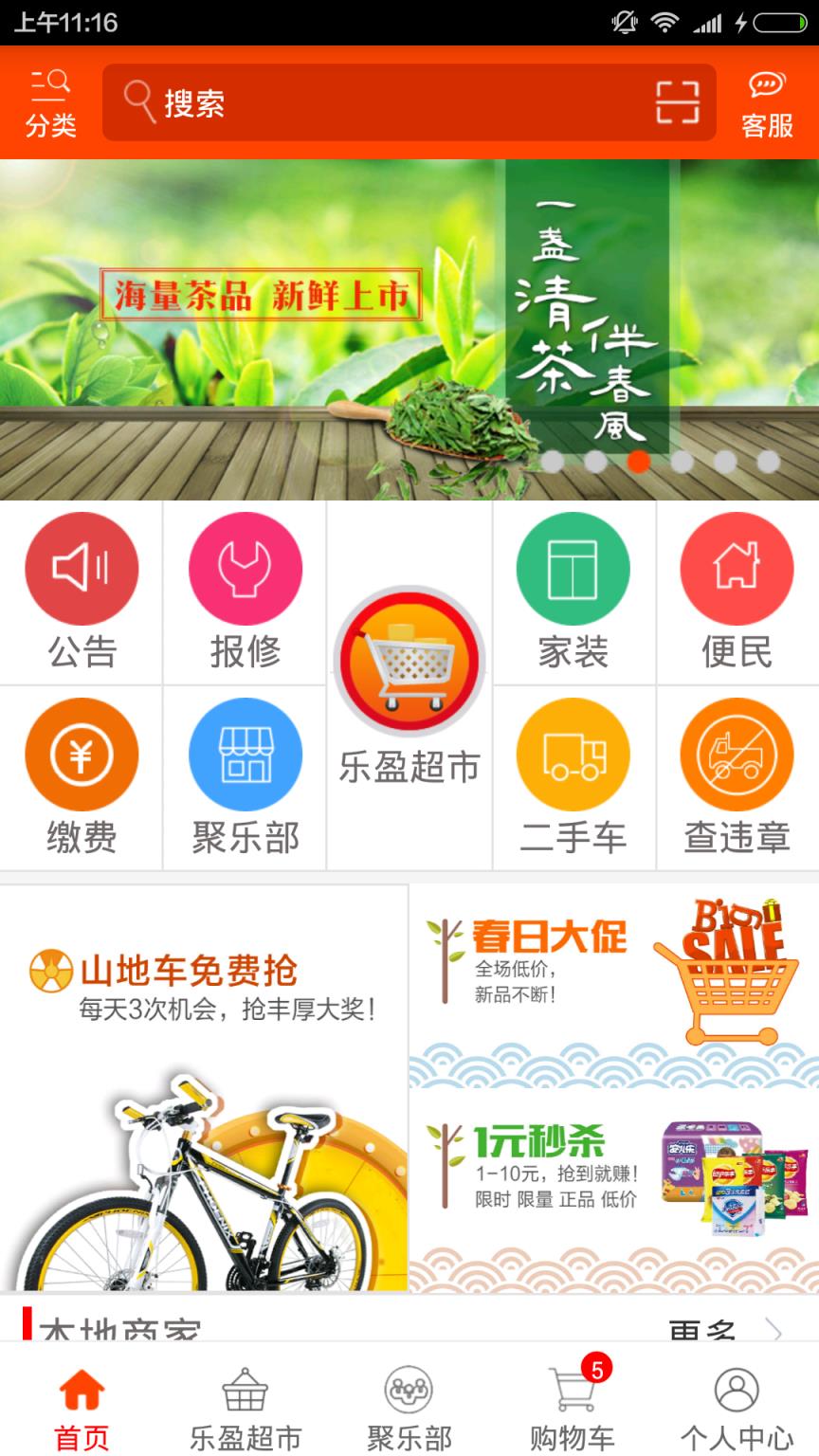Open the 查违章 traffic violation icon
Viewport: 819px width, 1456px height.
point(737,754)
